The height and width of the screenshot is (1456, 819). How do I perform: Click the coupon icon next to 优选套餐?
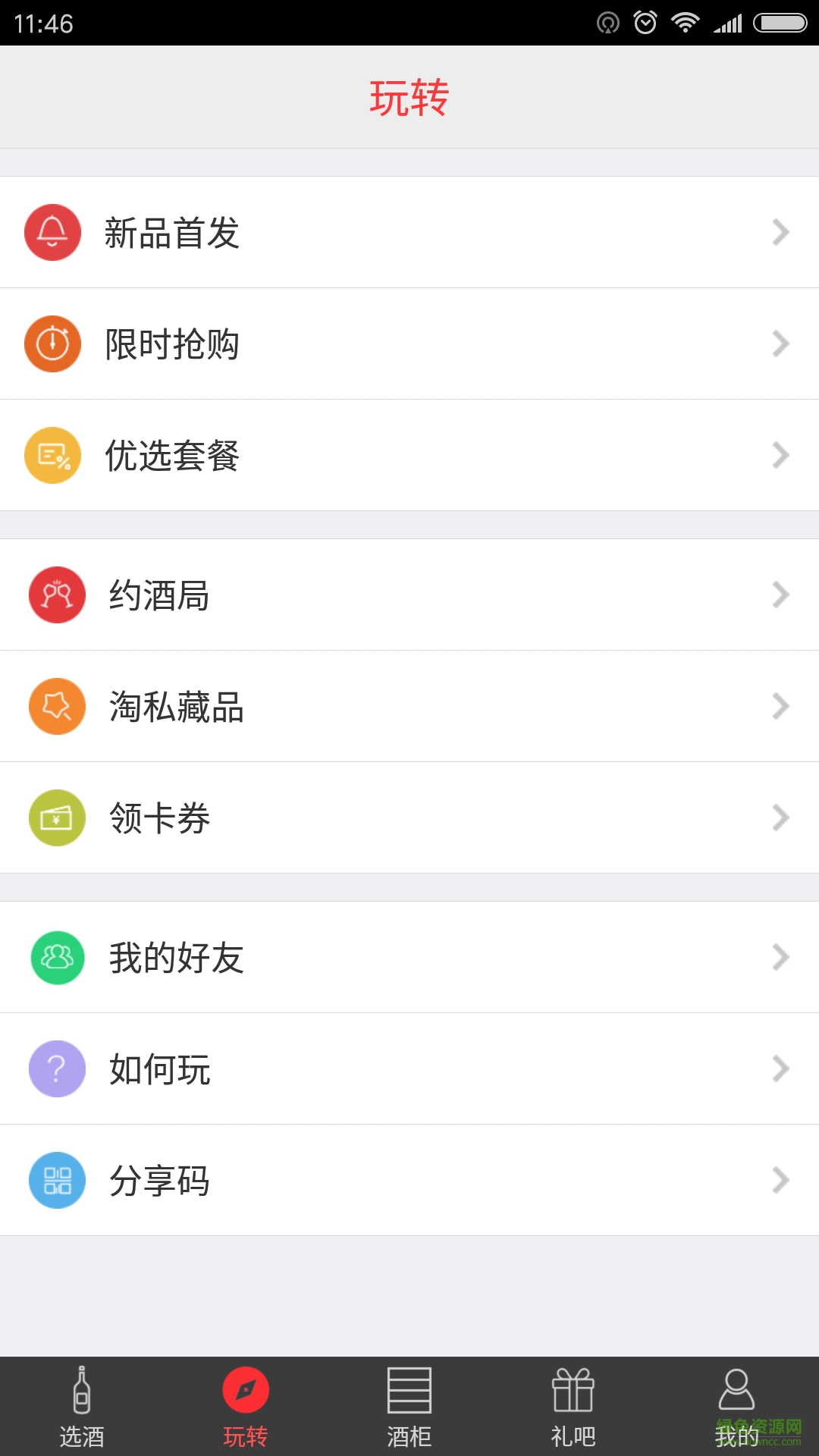pyautogui.click(x=53, y=455)
